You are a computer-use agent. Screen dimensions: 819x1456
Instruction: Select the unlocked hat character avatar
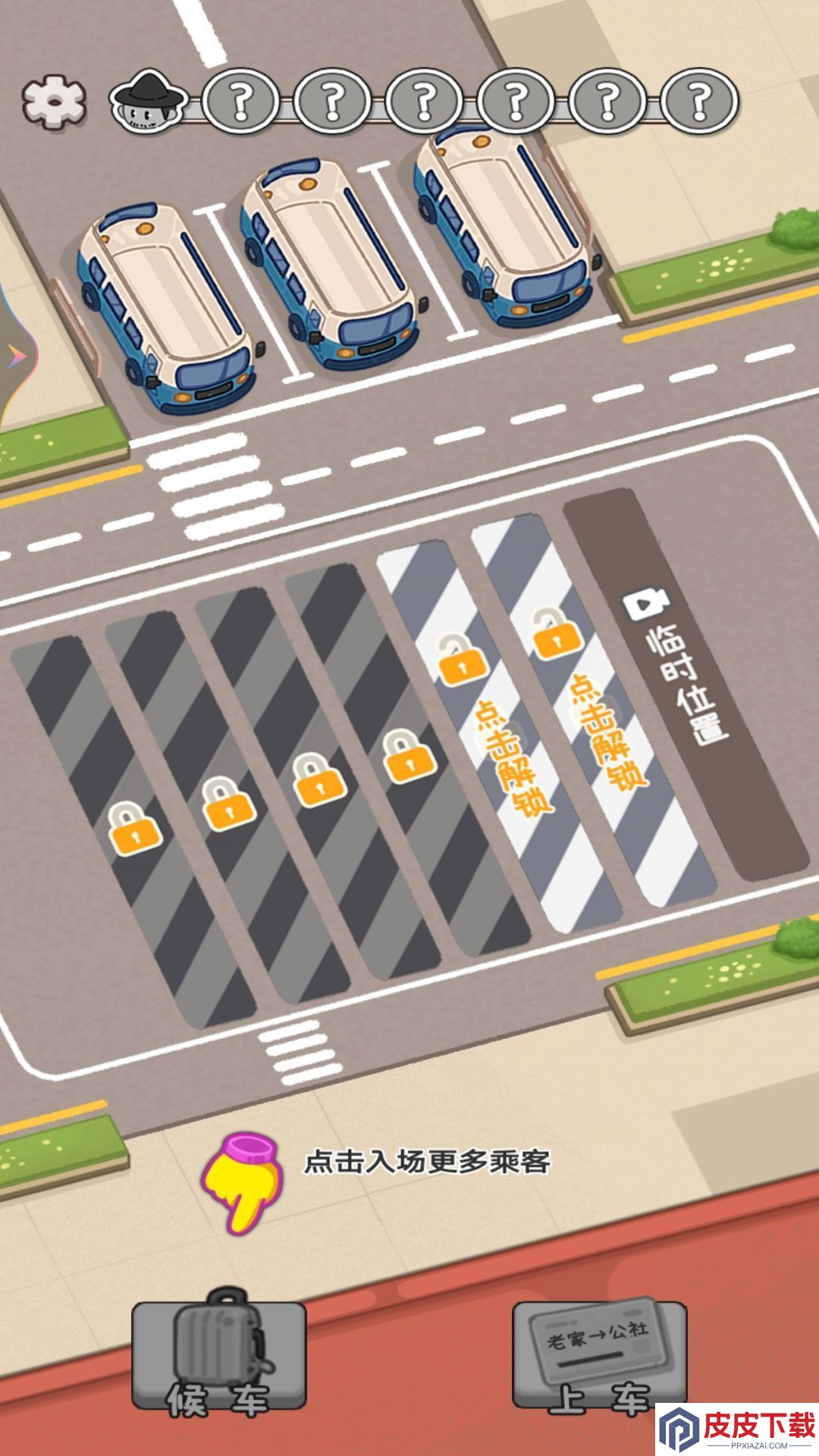pyautogui.click(x=149, y=102)
